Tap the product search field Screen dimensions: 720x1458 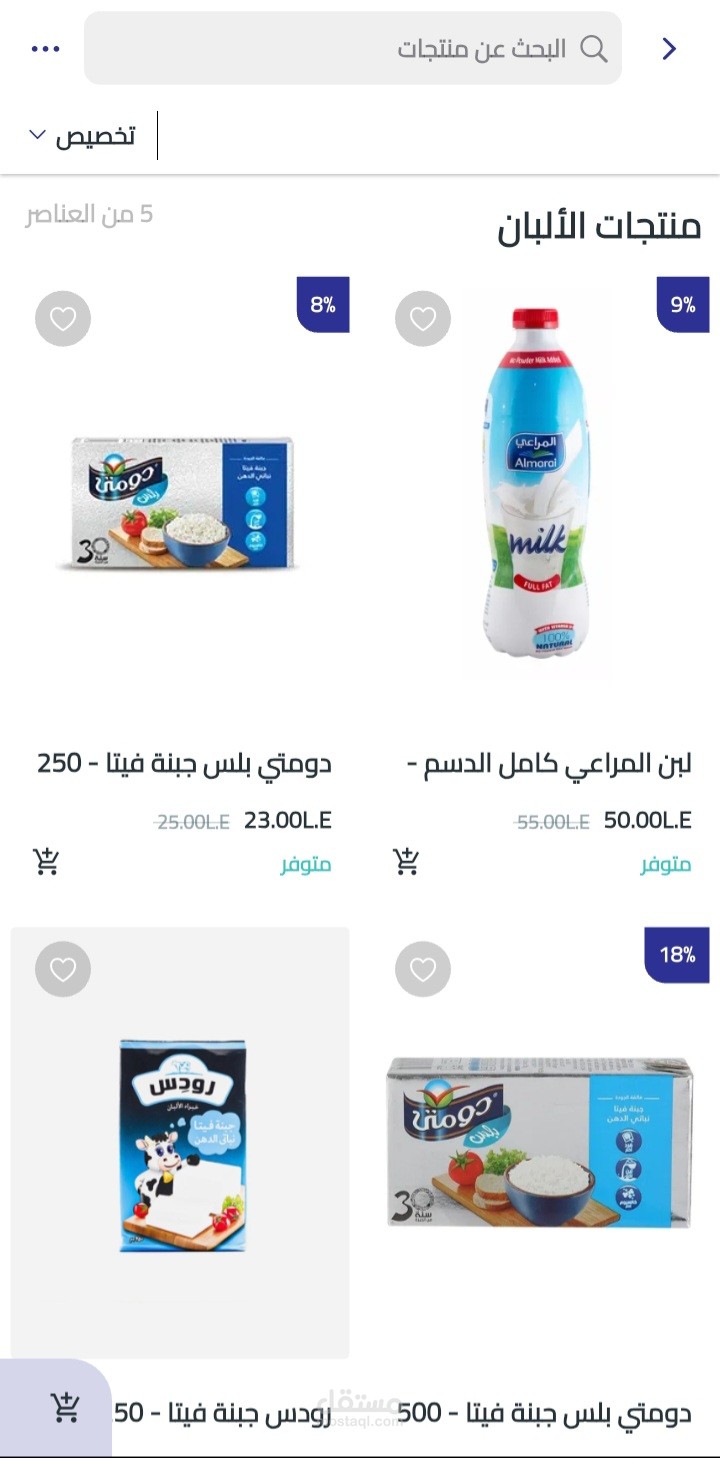pyautogui.click(x=352, y=48)
